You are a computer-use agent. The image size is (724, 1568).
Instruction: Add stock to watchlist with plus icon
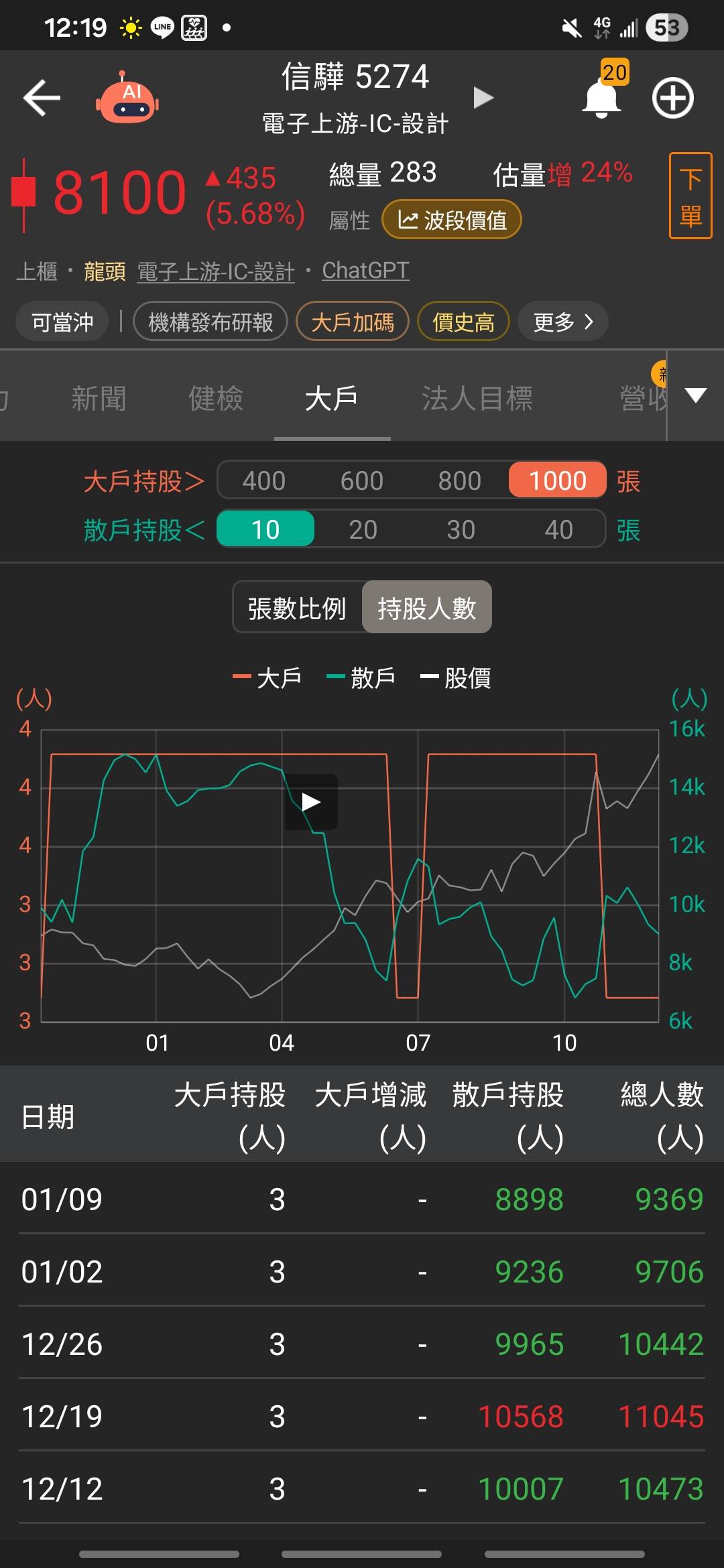672,98
